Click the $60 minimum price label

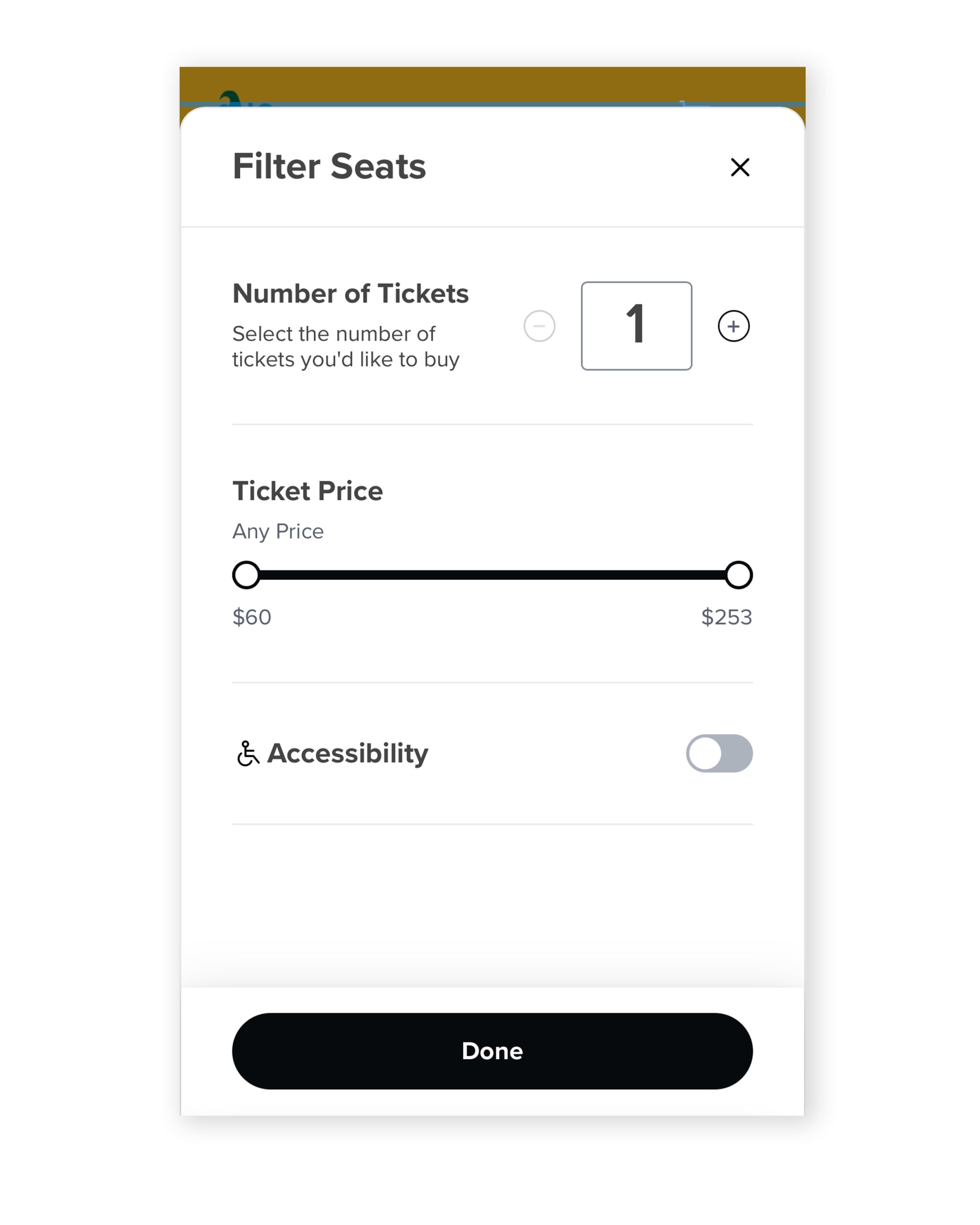tap(251, 617)
